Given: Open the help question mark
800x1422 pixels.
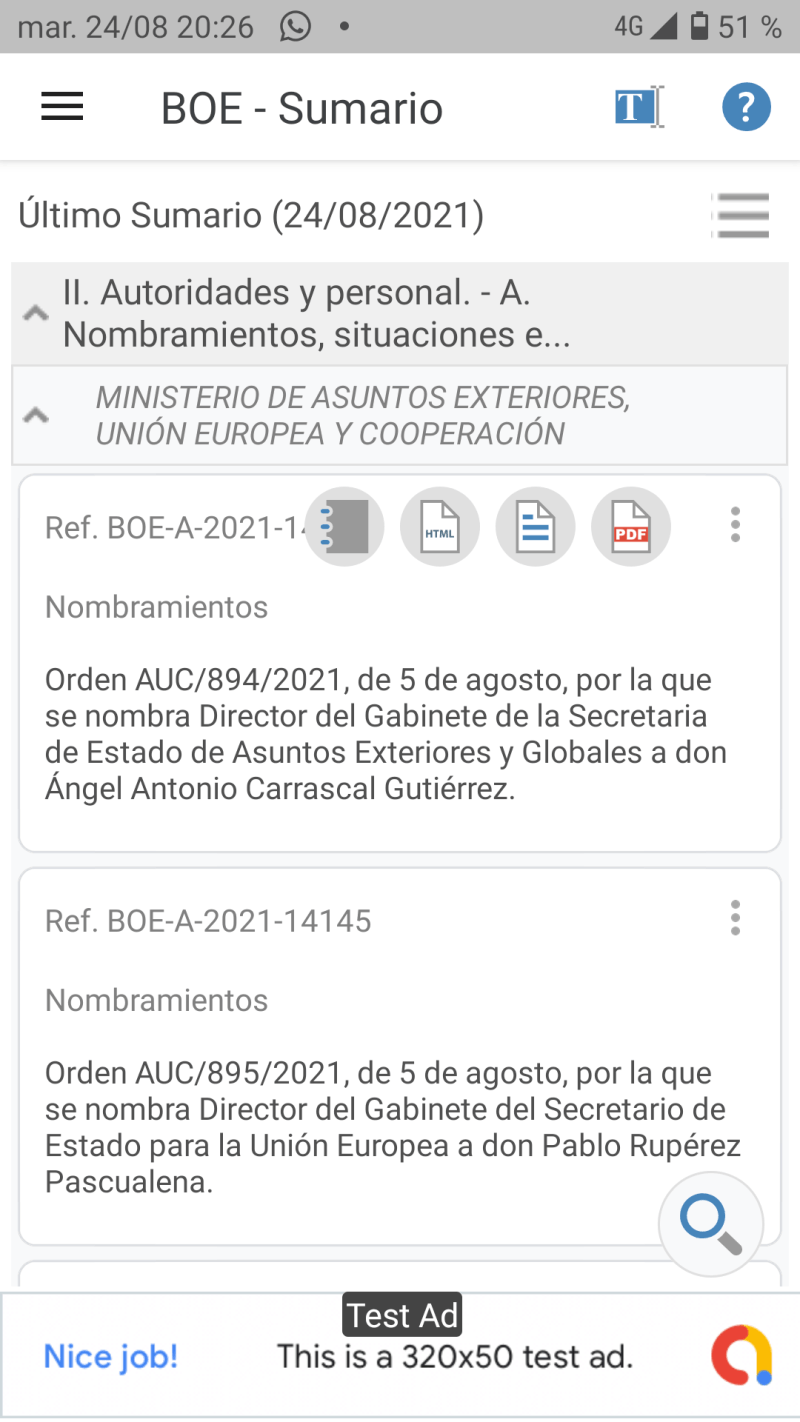Looking at the screenshot, I should click(x=746, y=107).
